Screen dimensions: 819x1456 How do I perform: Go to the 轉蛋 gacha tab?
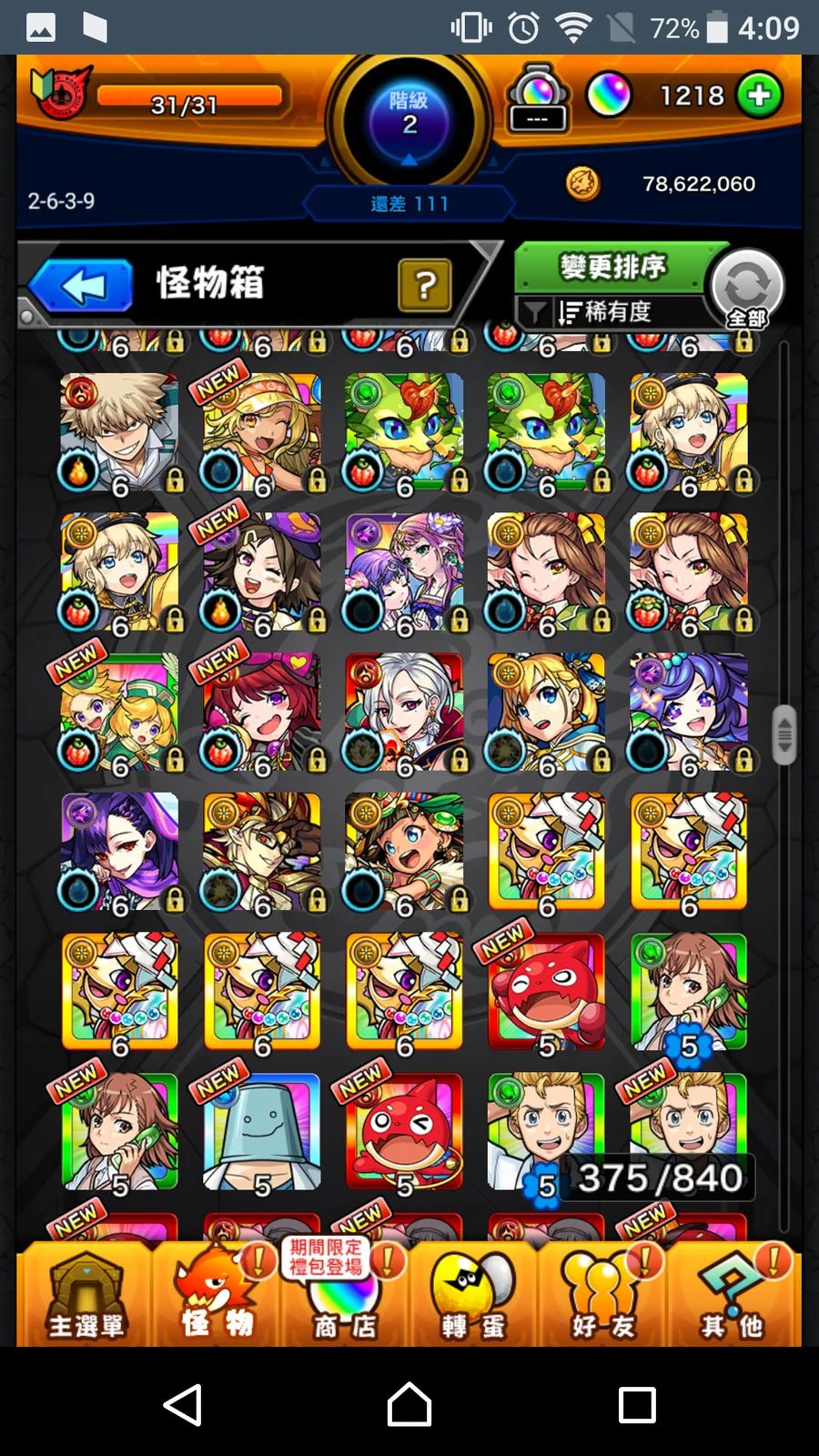pyautogui.click(x=473, y=1296)
